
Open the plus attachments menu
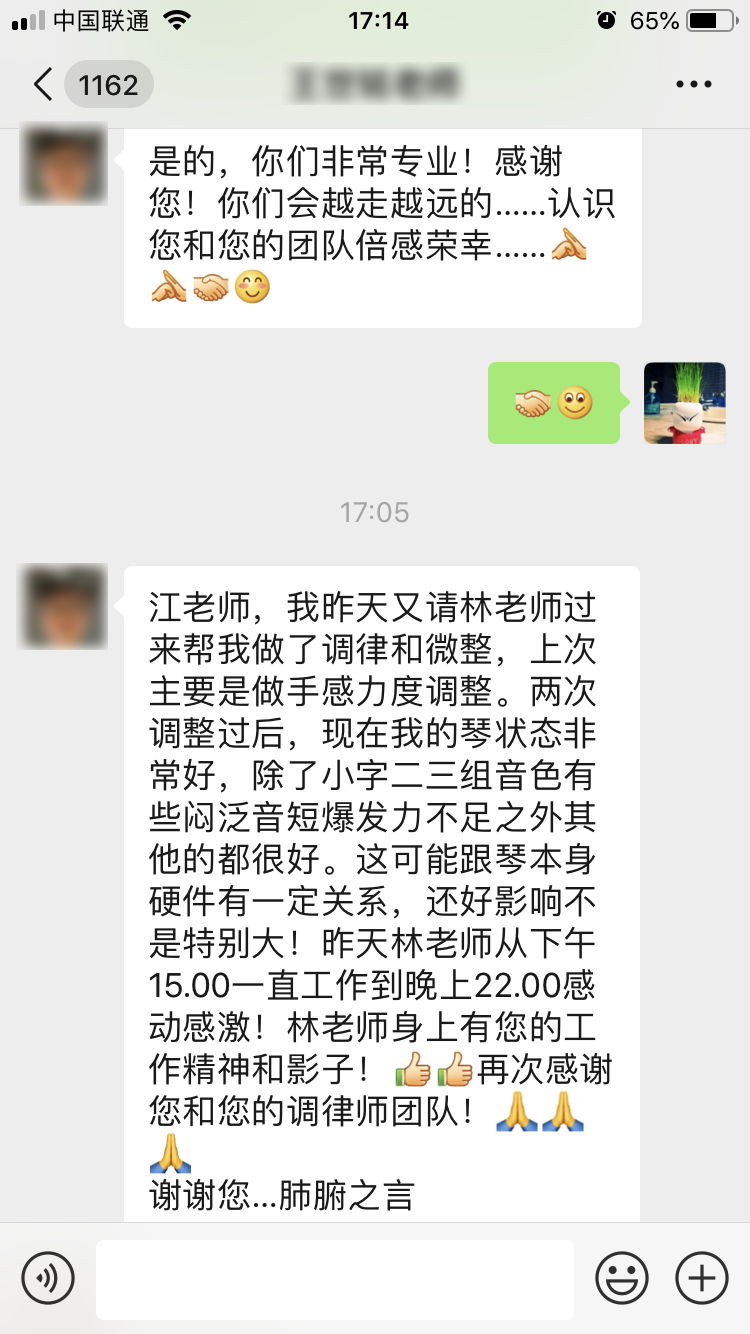[702, 1278]
